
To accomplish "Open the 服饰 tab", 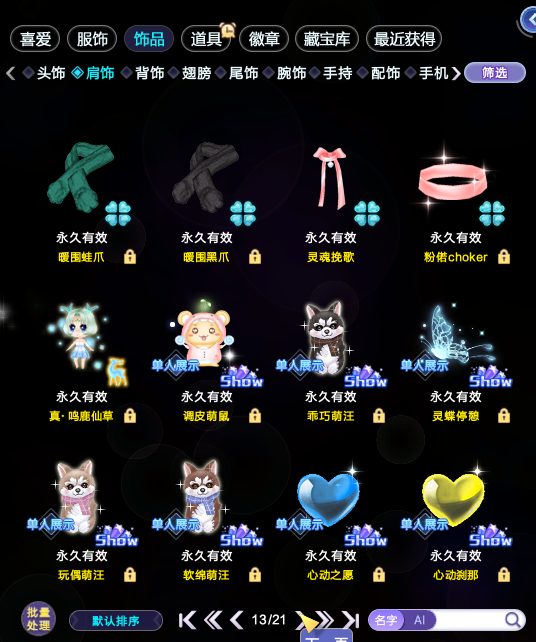I will tap(92, 39).
